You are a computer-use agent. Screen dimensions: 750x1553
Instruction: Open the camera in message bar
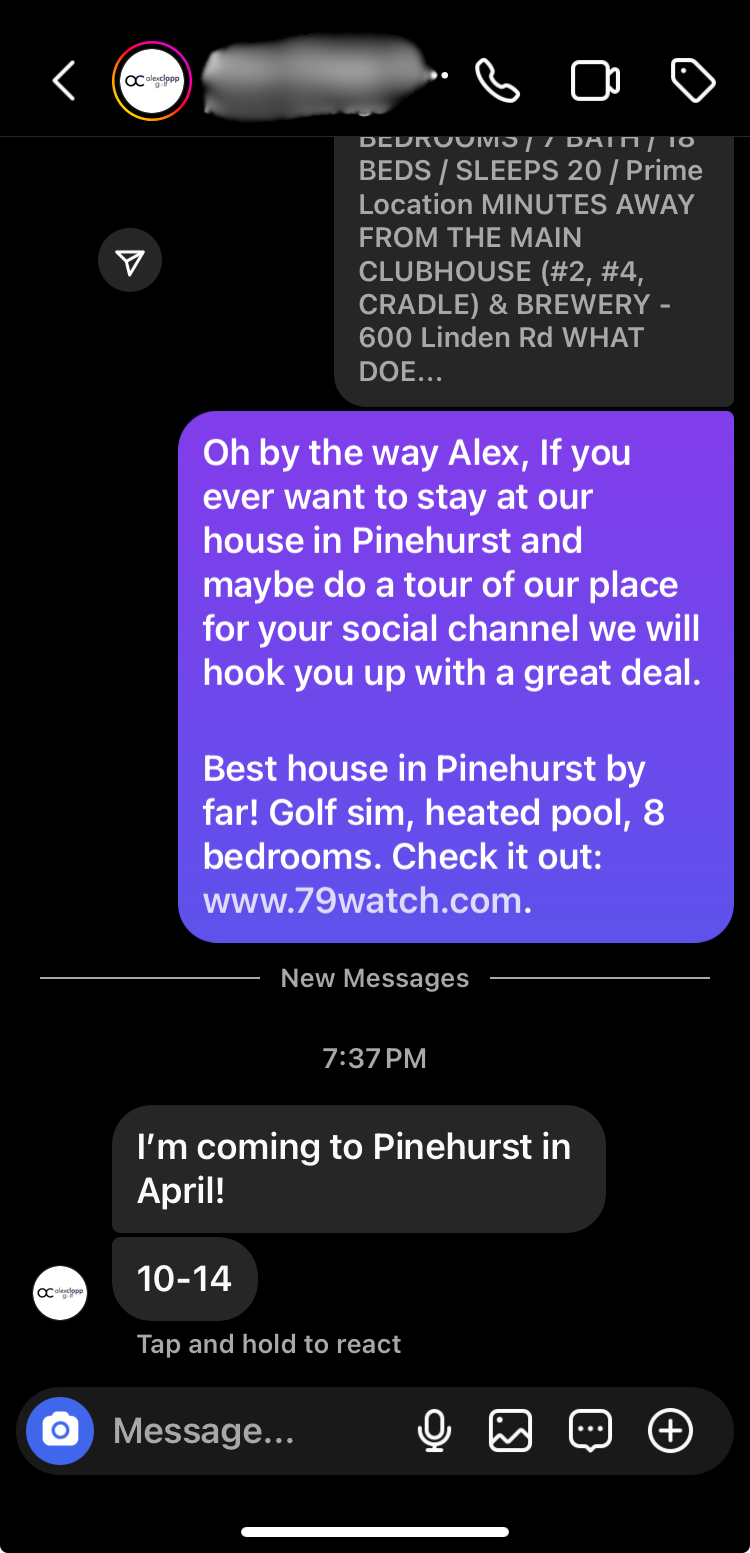coord(60,1431)
